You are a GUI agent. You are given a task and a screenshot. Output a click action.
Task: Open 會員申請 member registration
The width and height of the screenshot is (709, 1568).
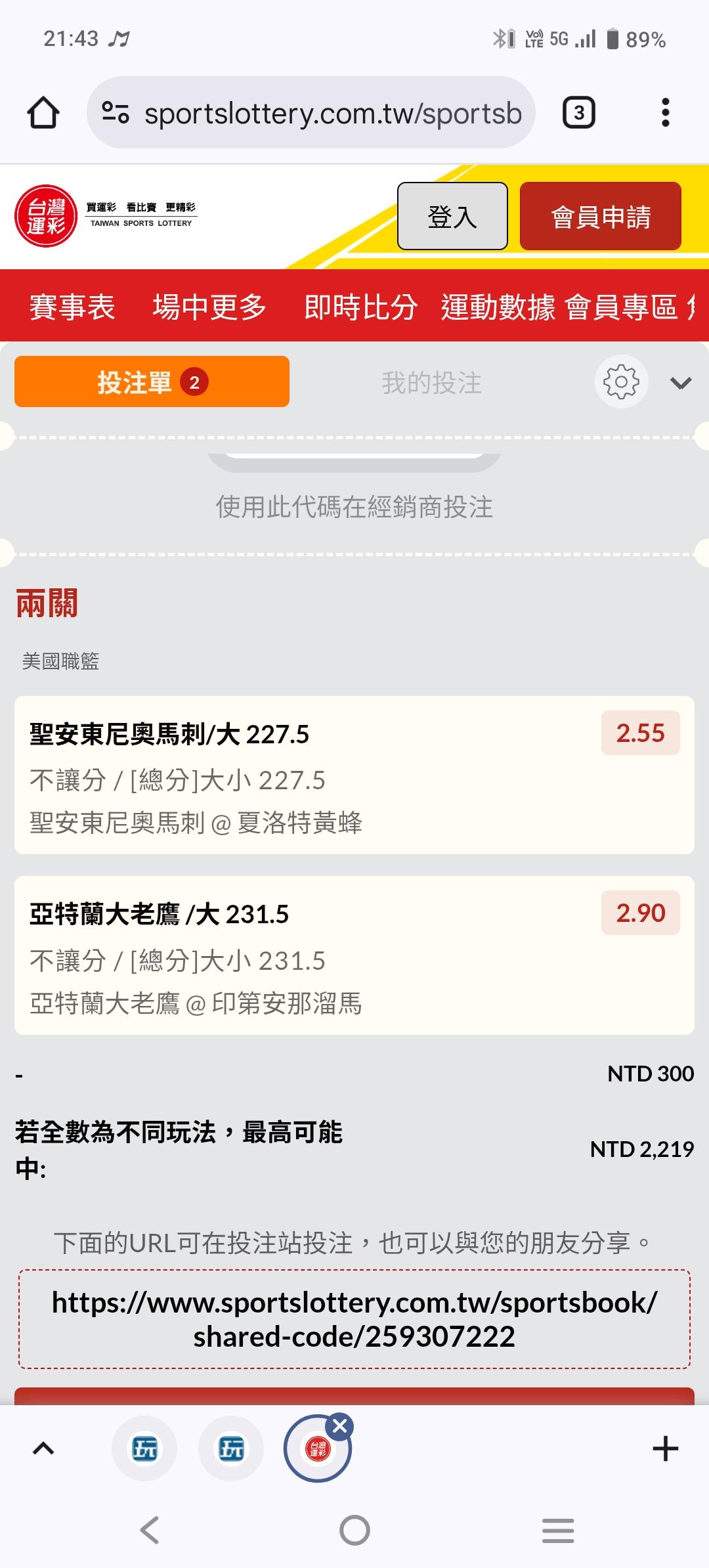(600, 216)
